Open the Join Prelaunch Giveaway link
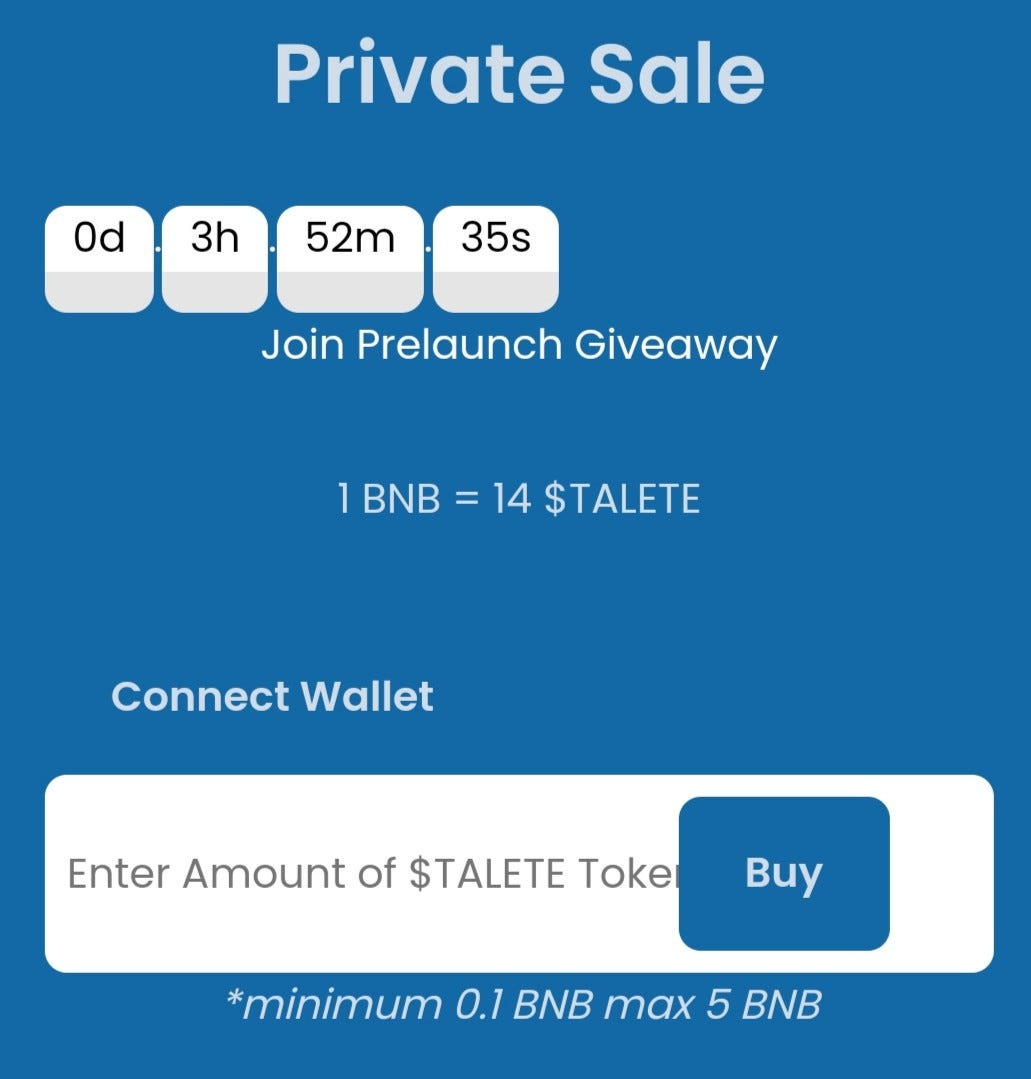Viewport: 1031px width, 1079px height. coord(518,346)
